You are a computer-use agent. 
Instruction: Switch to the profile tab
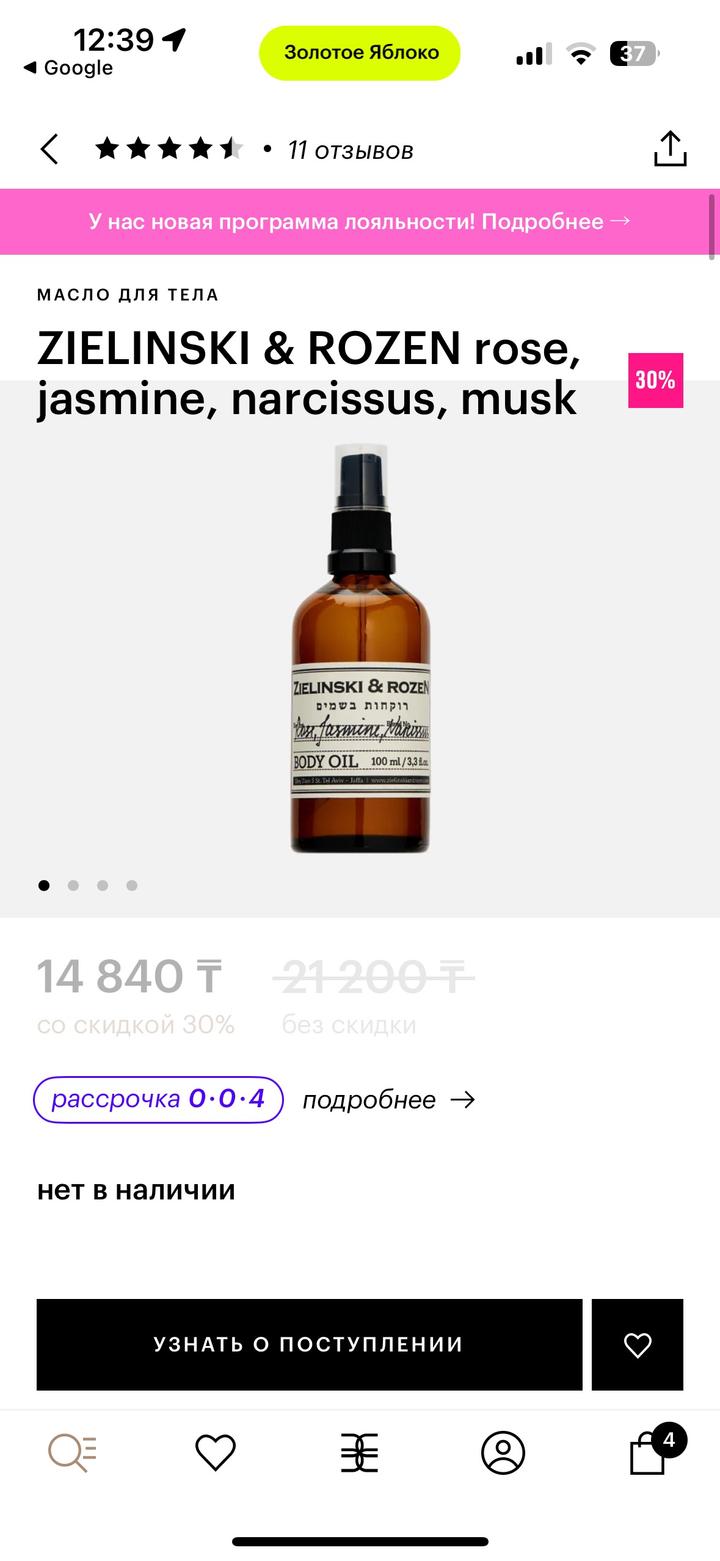503,1452
